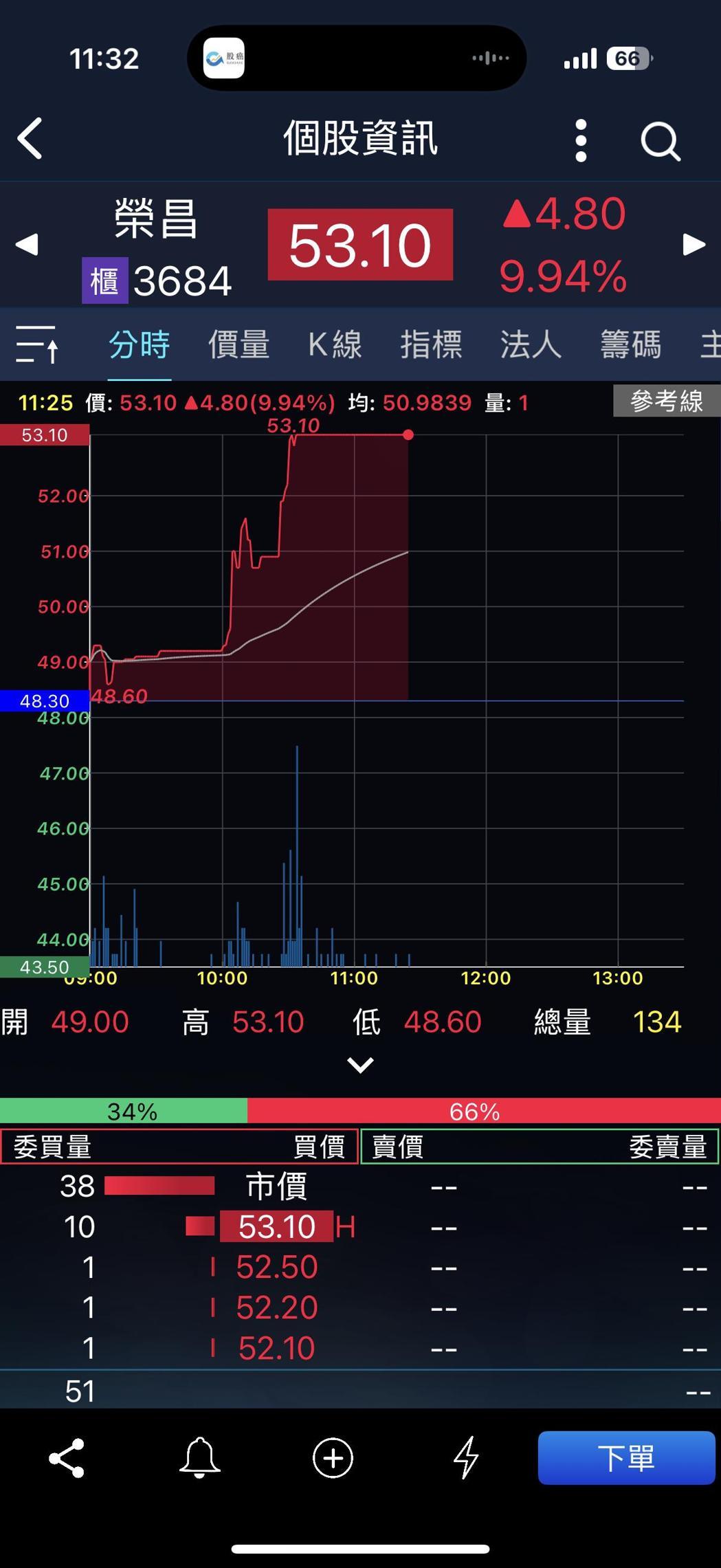Share this stock via share icon
721x1568 pixels.
point(67,1458)
